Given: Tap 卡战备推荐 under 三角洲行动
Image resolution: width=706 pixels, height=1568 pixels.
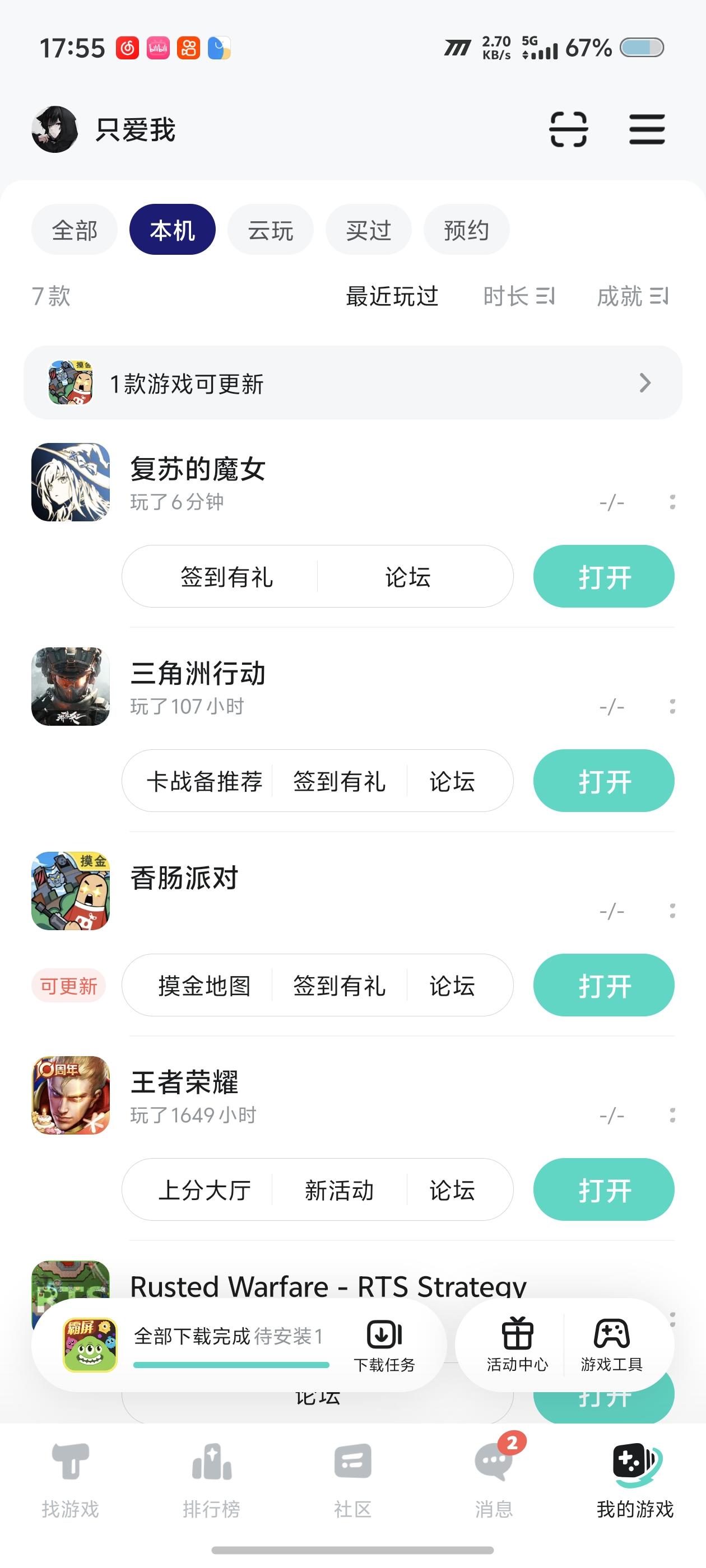Looking at the screenshot, I should click(x=204, y=781).
